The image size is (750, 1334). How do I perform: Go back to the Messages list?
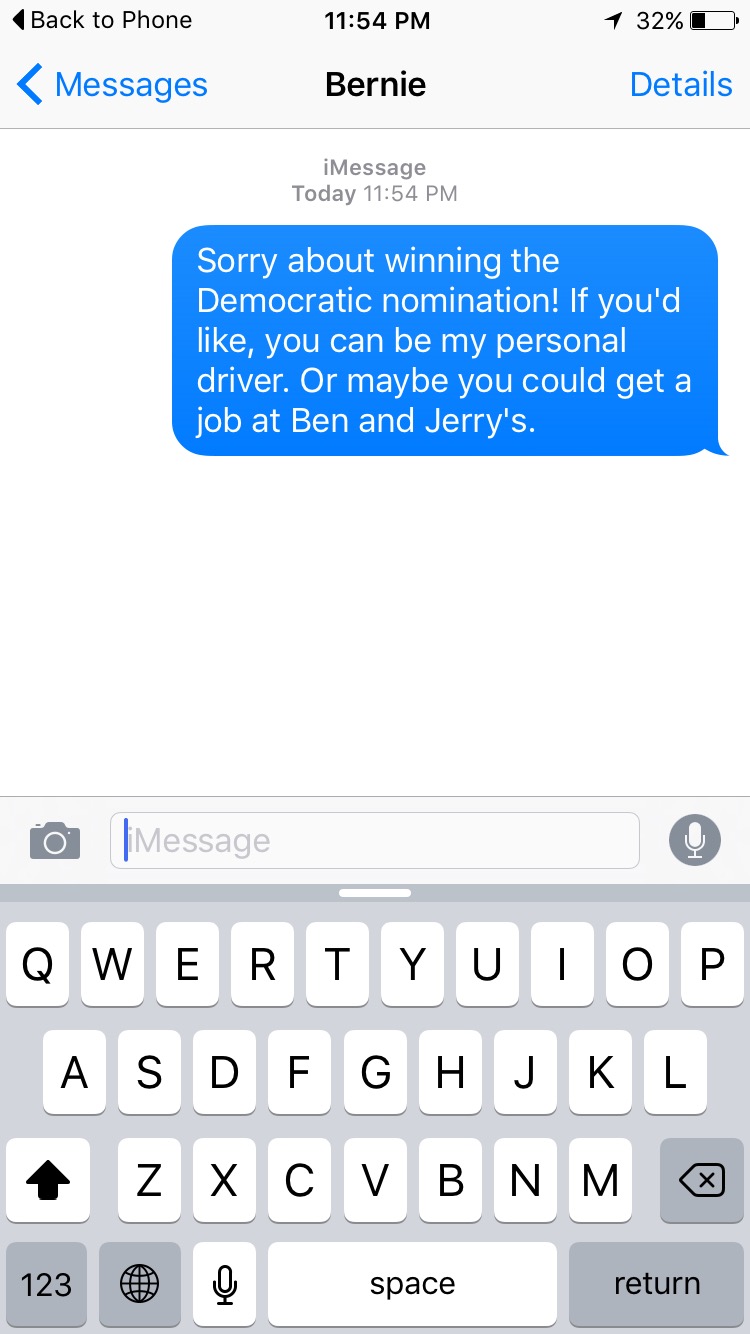tap(112, 85)
